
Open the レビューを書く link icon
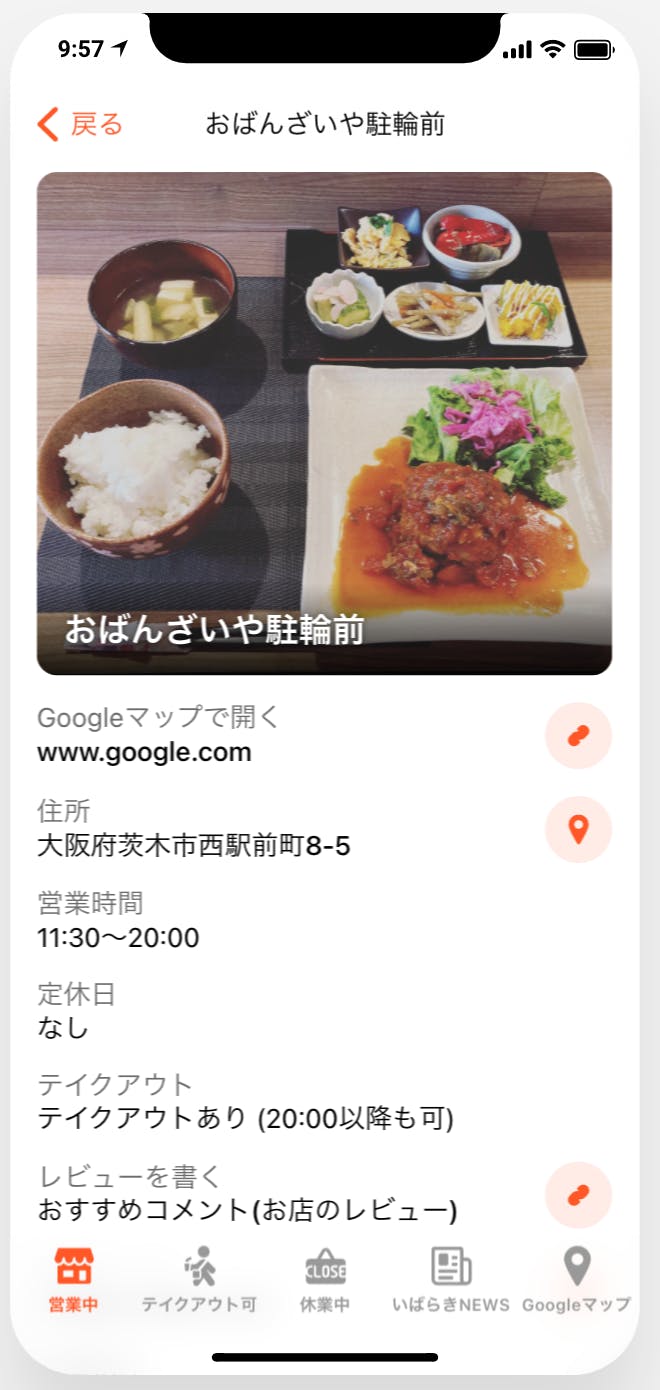(x=578, y=1195)
